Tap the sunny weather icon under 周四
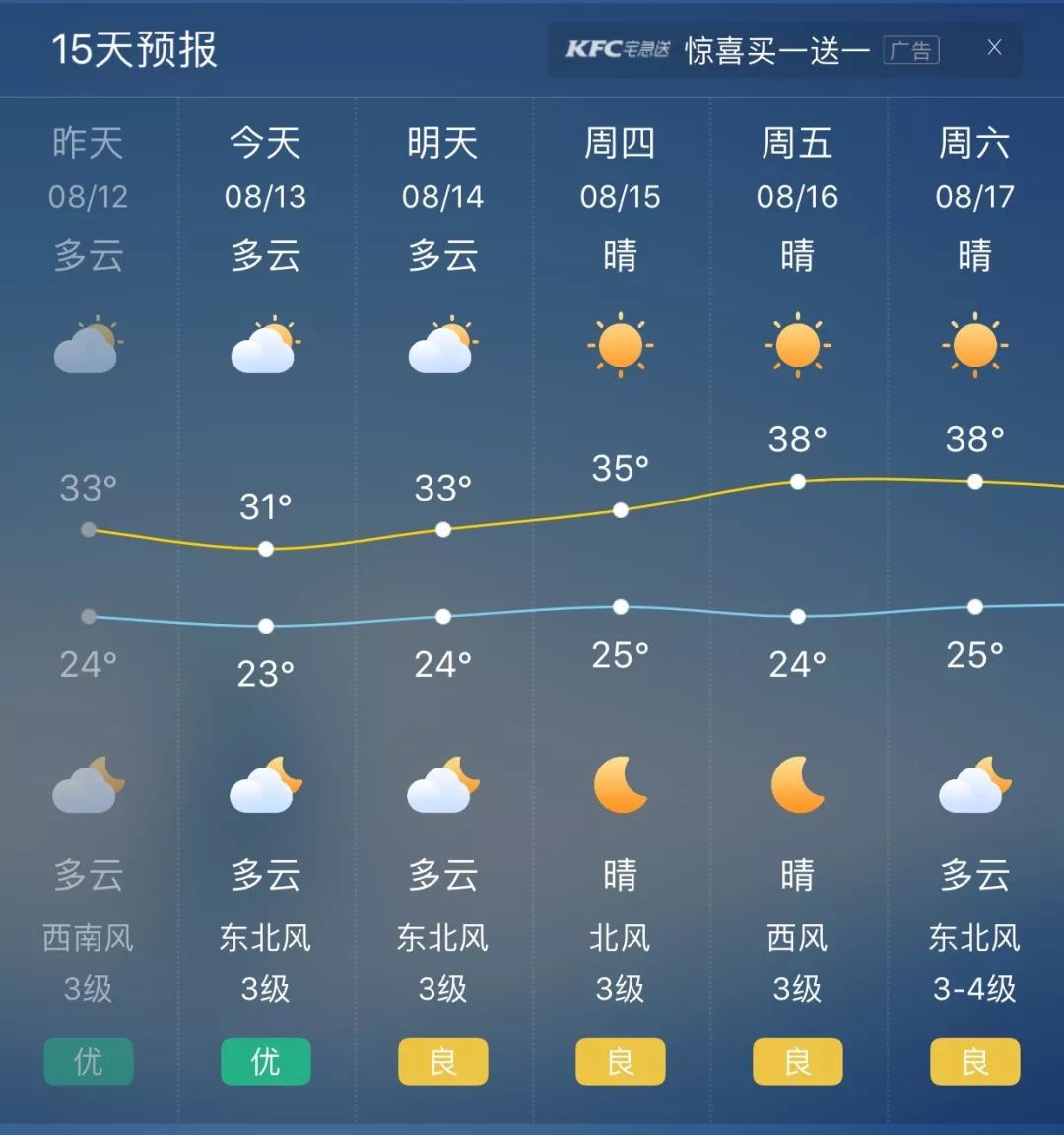Image resolution: width=1064 pixels, height=1135 pixels. pos(620,347)
